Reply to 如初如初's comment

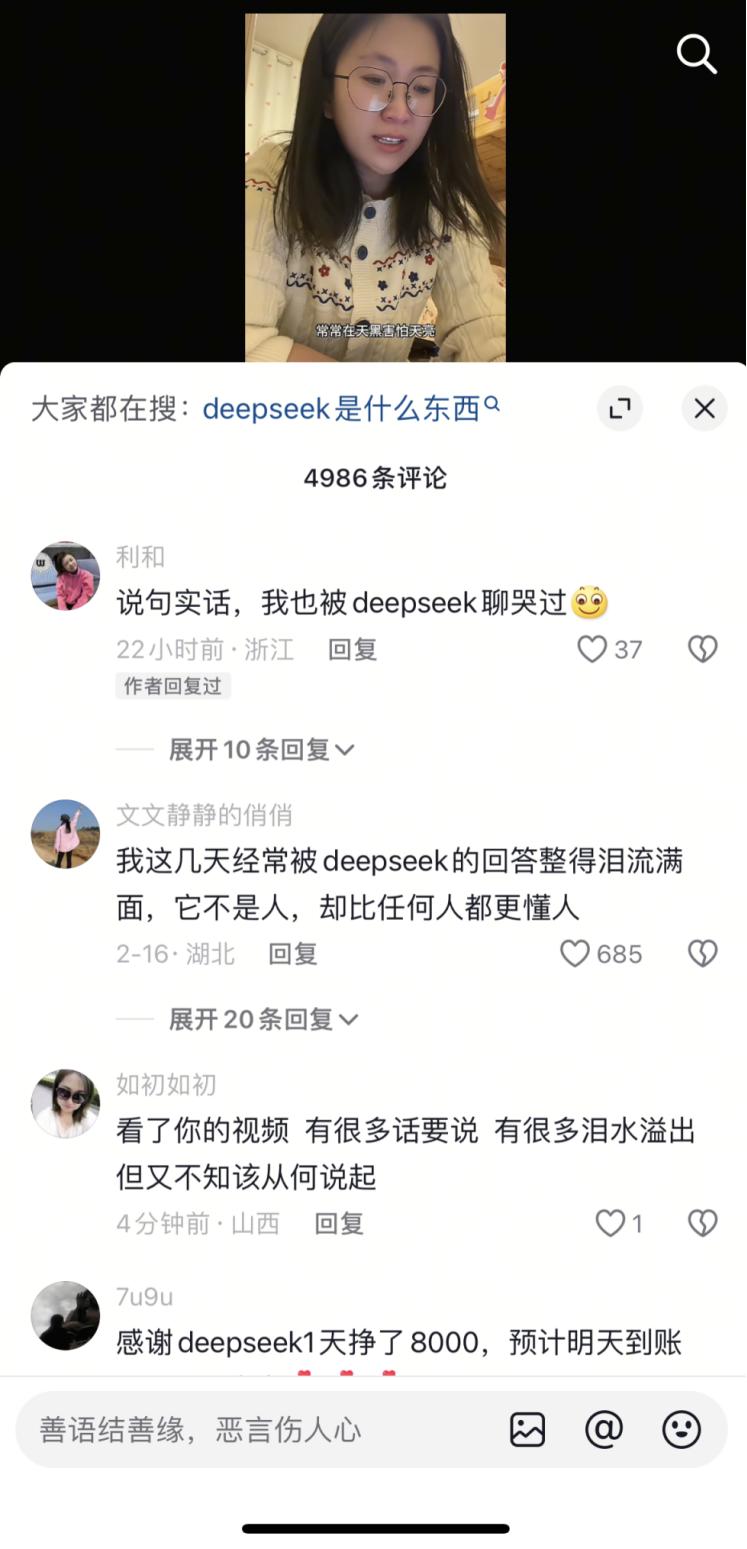tap(339, 1222)
